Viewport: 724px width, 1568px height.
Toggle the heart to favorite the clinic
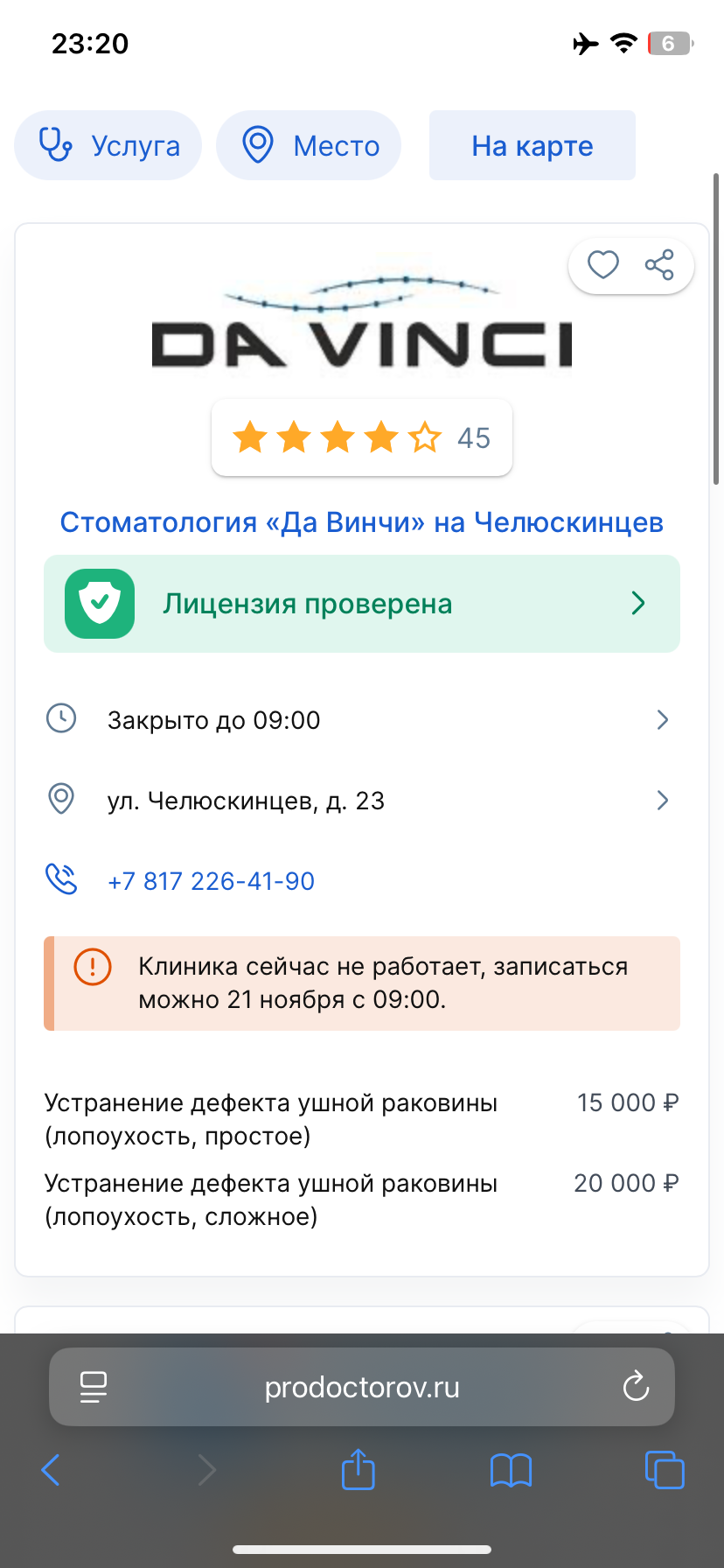click(602, 264)
